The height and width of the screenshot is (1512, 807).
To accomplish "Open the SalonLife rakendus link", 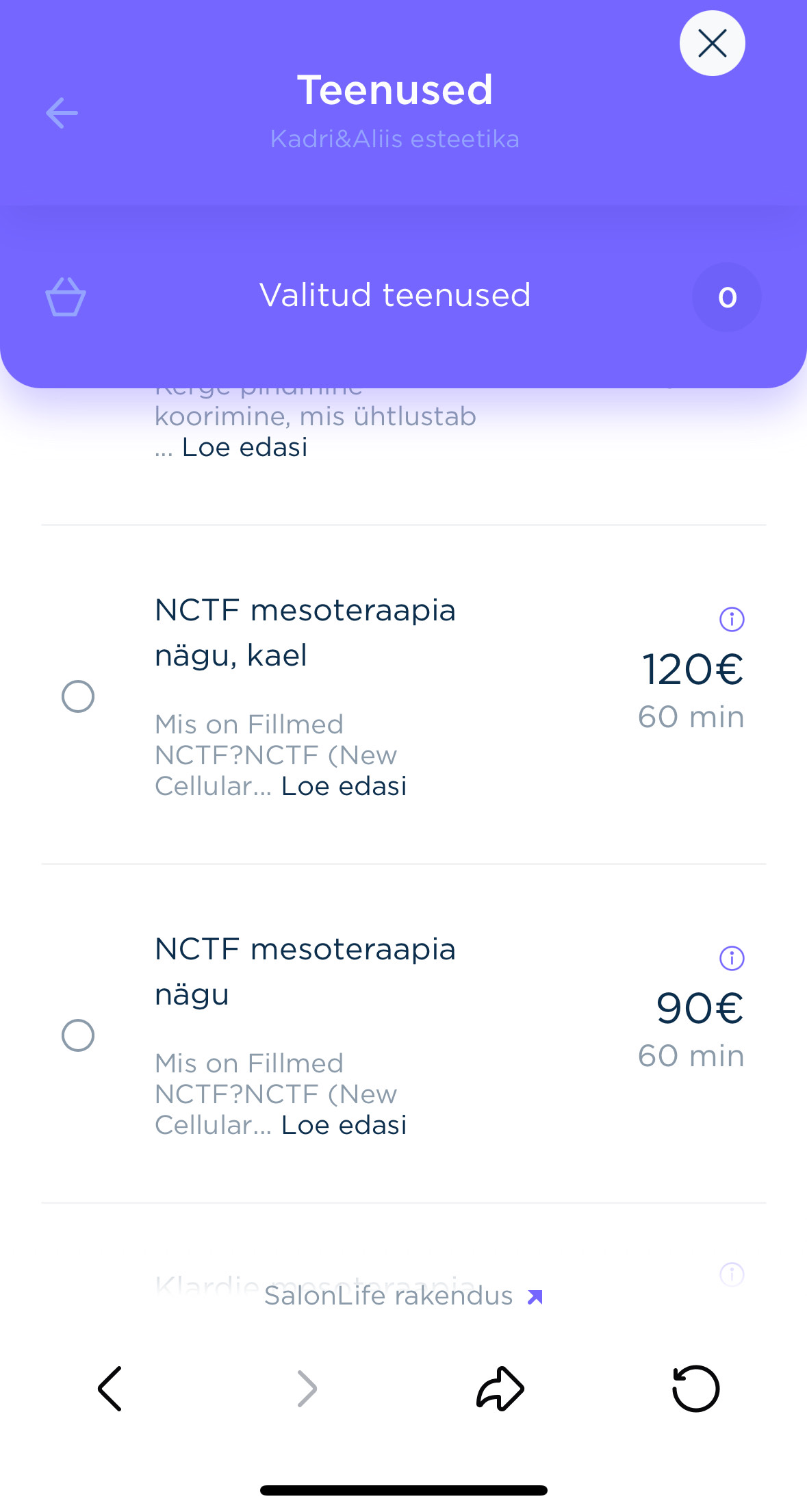I will (x=403, y=1296).
